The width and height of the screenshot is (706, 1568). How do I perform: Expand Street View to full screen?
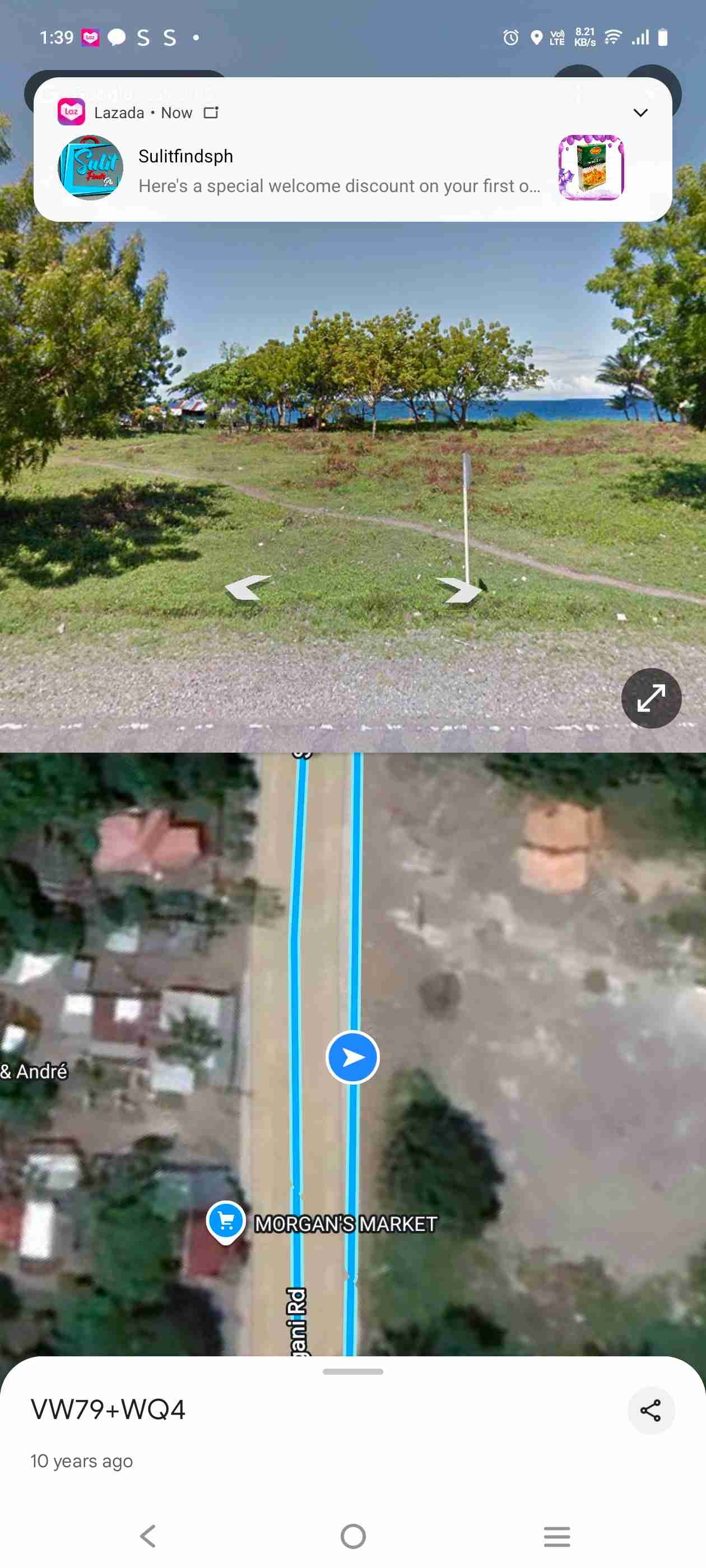pos(651,698)
